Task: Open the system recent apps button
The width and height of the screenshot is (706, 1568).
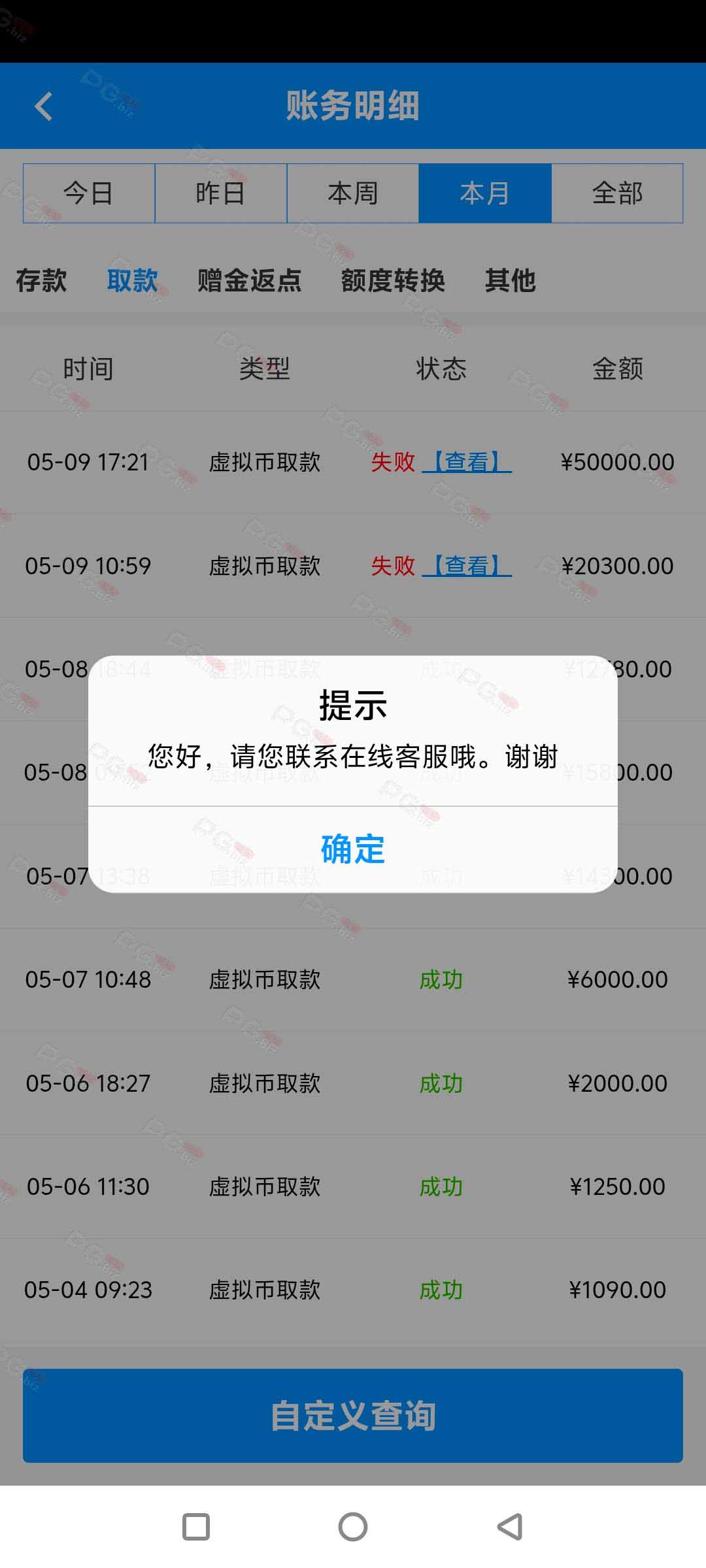Action: point(196,1527)
